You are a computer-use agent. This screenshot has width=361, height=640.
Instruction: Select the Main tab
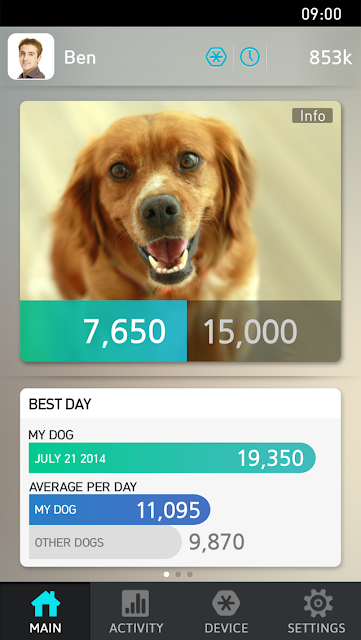tap(45, 611)
